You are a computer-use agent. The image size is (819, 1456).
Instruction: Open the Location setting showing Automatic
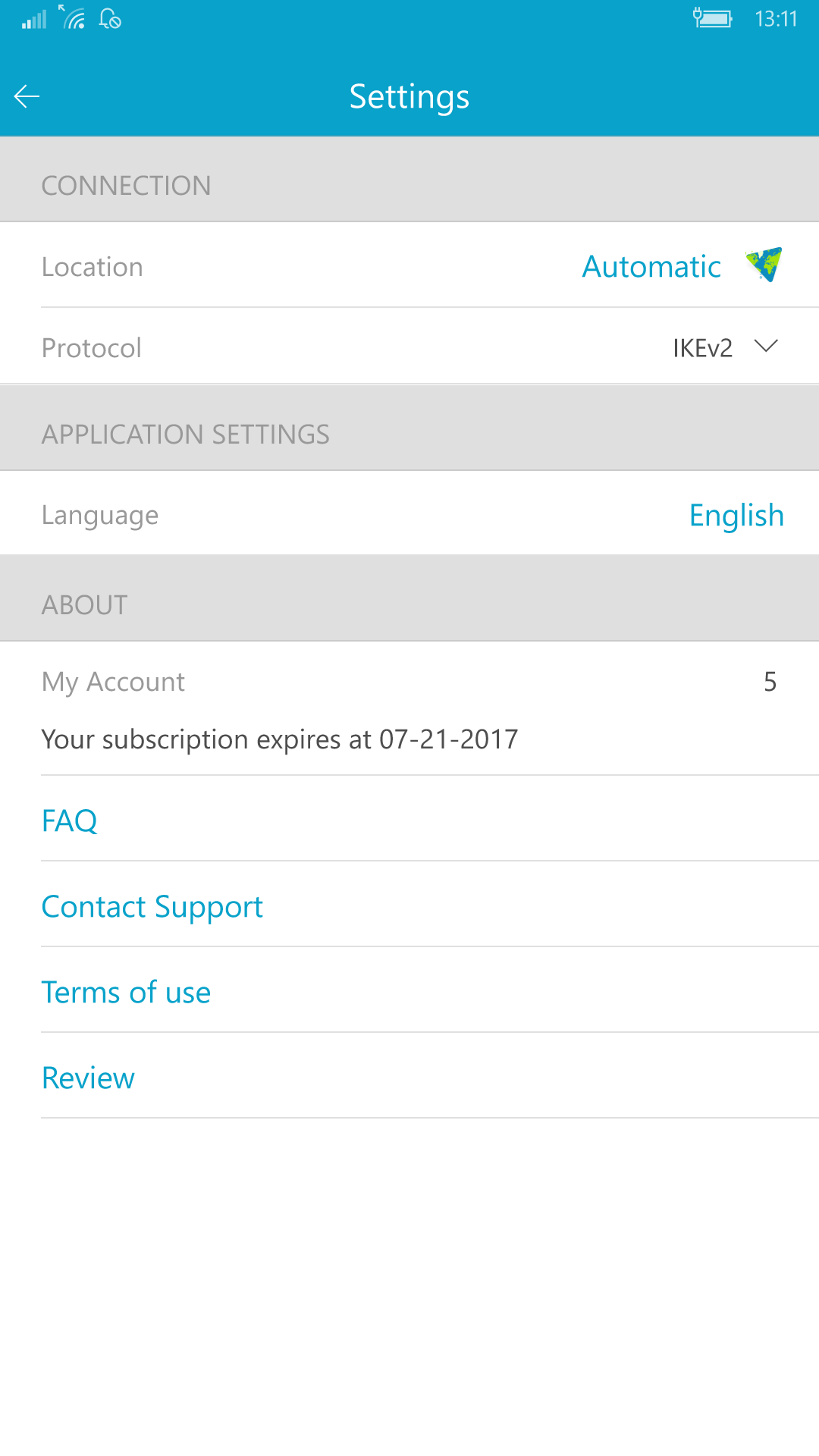[409, 265]
